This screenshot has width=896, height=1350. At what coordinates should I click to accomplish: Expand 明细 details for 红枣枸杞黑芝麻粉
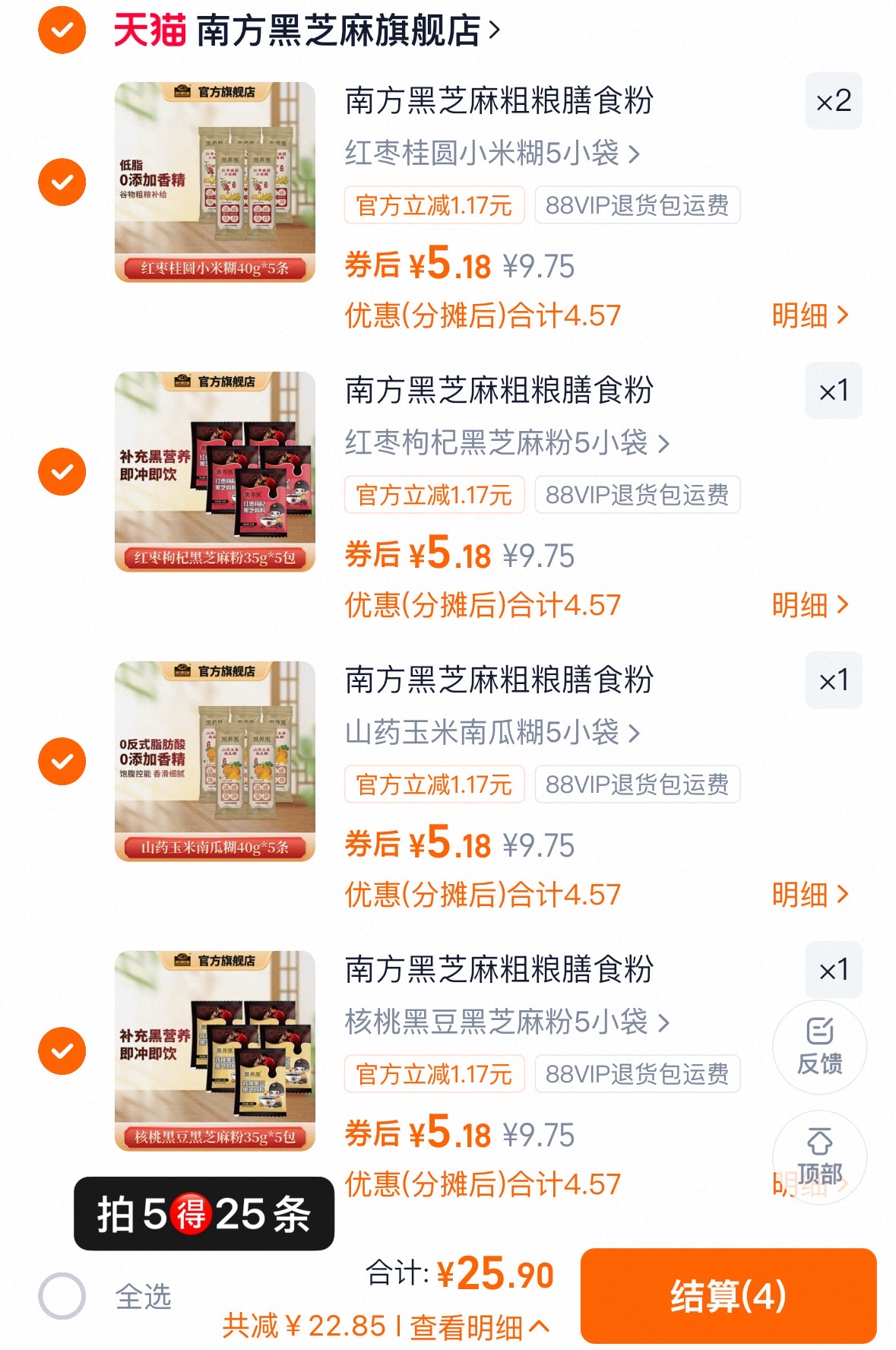tap(809, 604)
